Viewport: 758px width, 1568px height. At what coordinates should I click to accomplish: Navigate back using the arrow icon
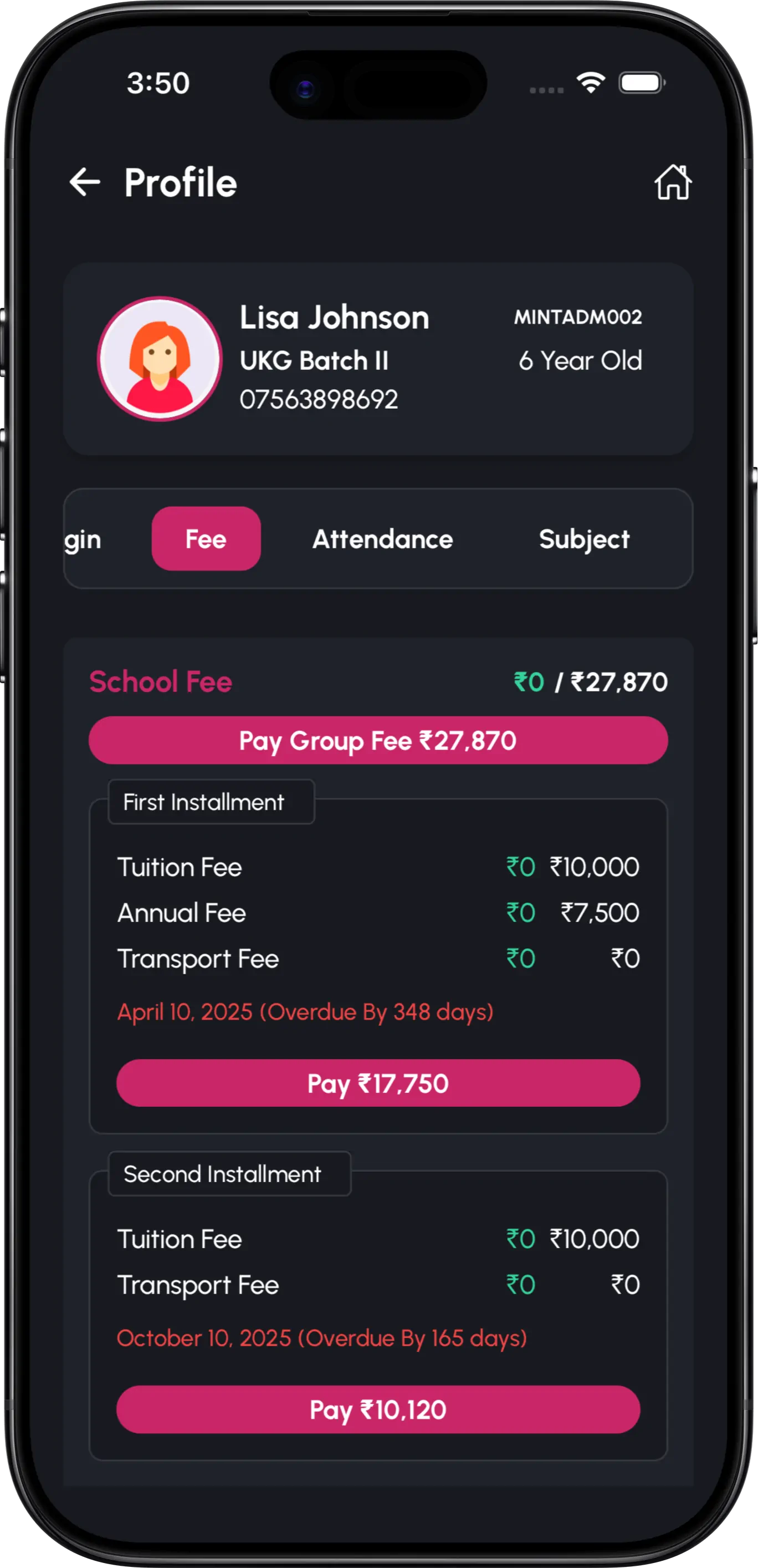(85, 181)
